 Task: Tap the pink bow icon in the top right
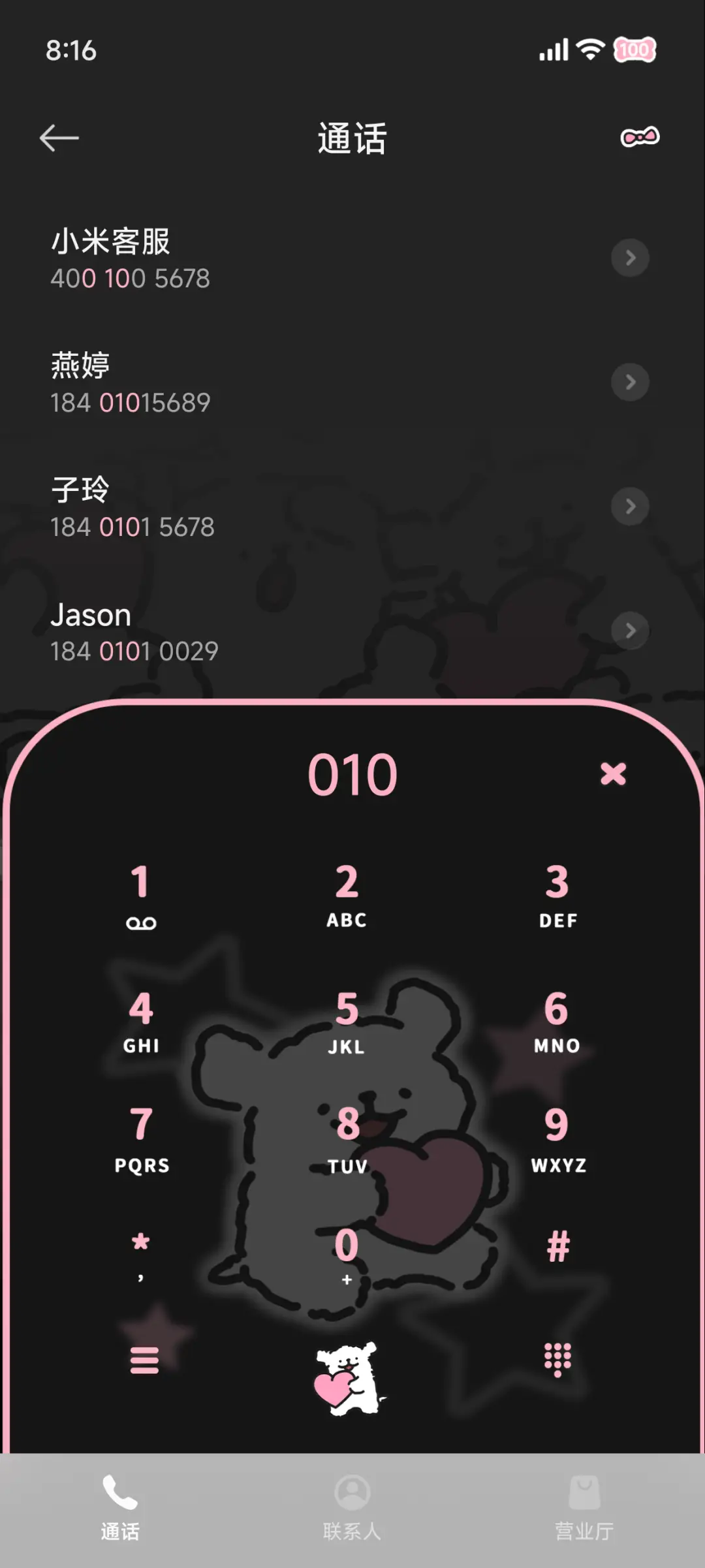(x=640, y=137)
